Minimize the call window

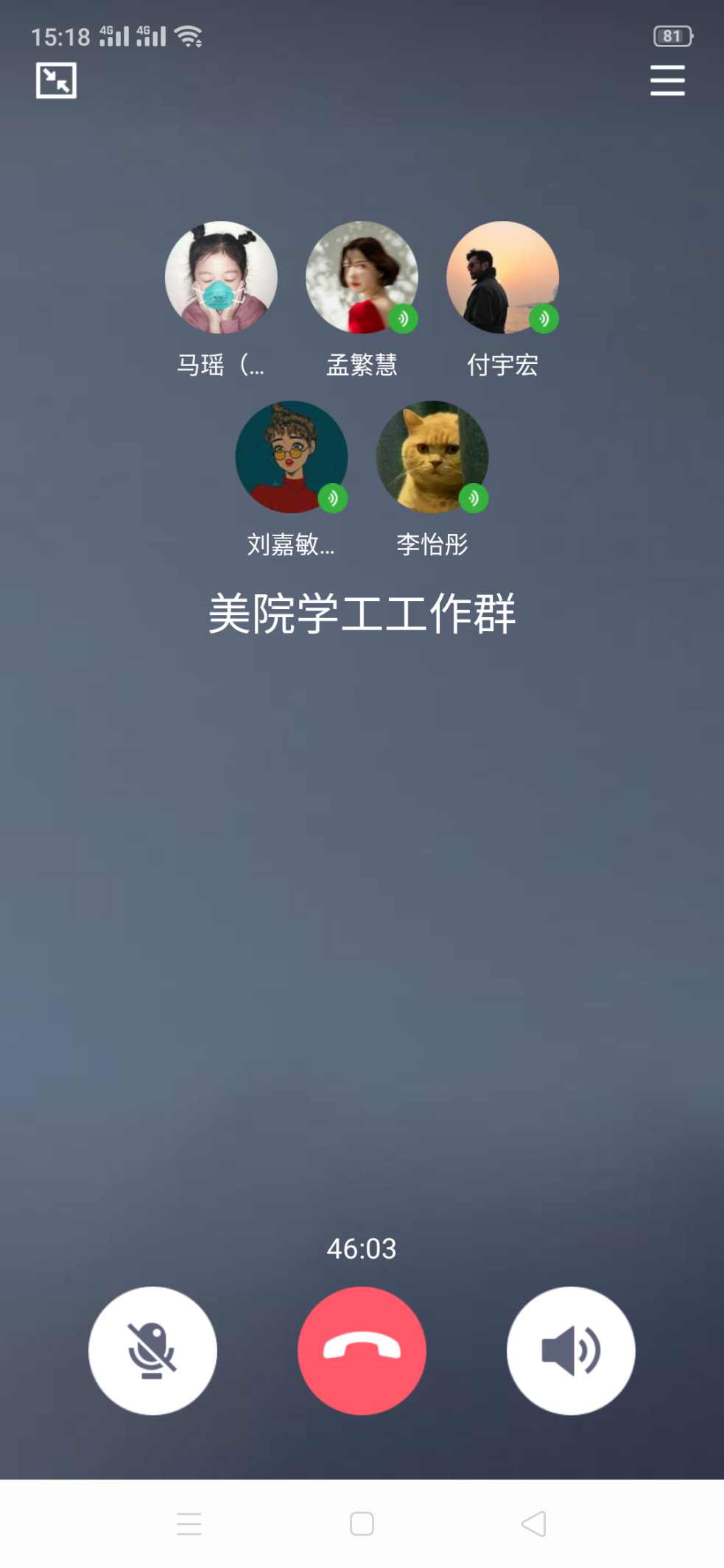(56, 80)
